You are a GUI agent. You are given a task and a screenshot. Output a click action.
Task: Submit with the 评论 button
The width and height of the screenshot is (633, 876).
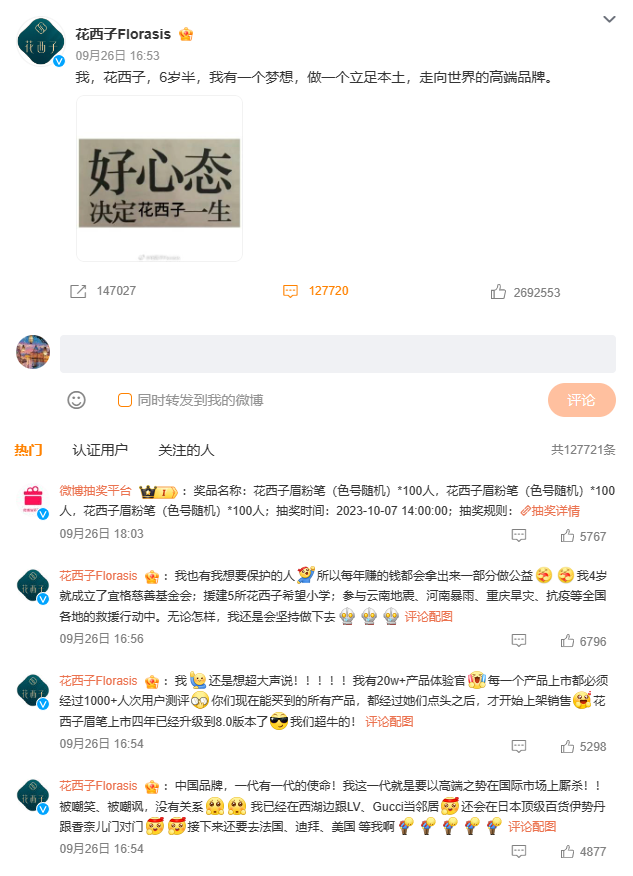pyautogui.click(x=581, y=400)
